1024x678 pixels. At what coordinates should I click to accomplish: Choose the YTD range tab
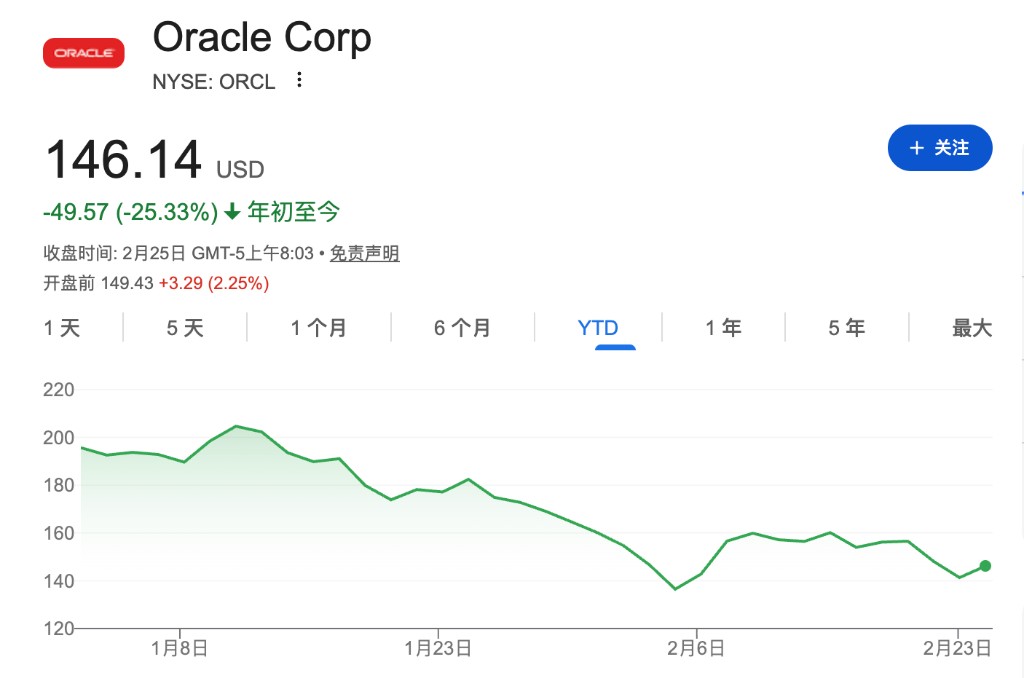point(598,328)
